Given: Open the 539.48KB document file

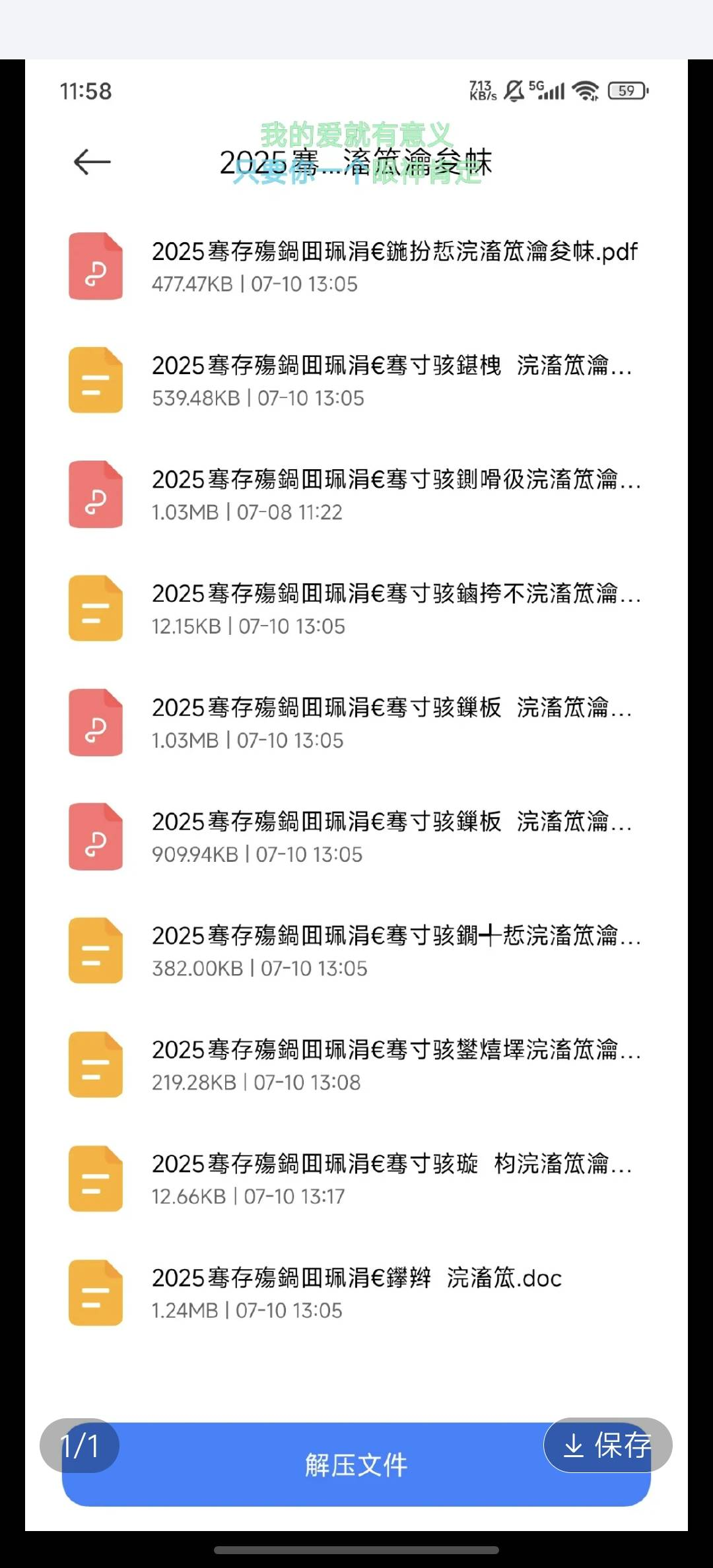Looking at the screenshot, I should [x=356, y=380].
